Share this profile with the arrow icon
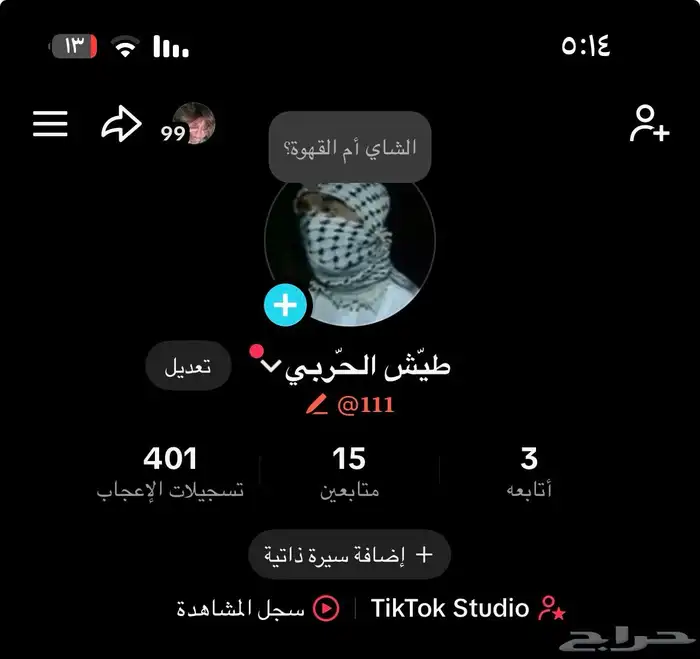700x659 pixels. click(121, 125)
